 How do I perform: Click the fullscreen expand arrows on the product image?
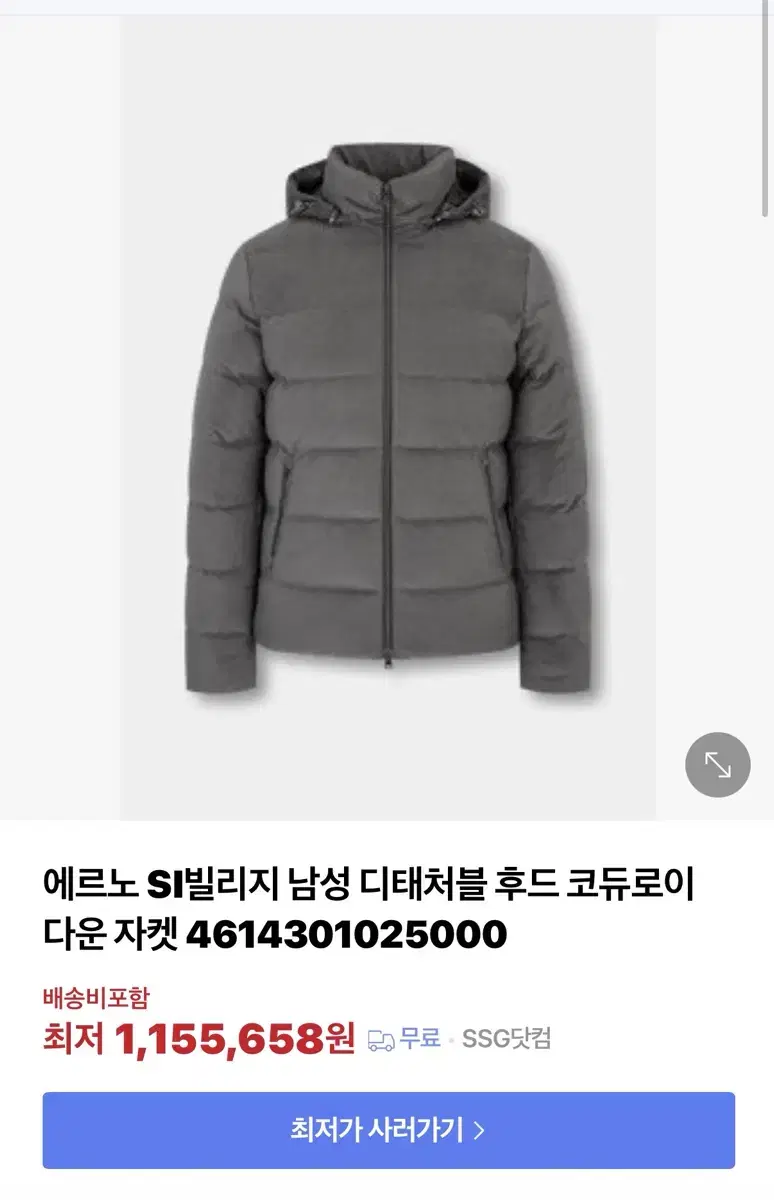pyautogui.click(x=716, y=764)
